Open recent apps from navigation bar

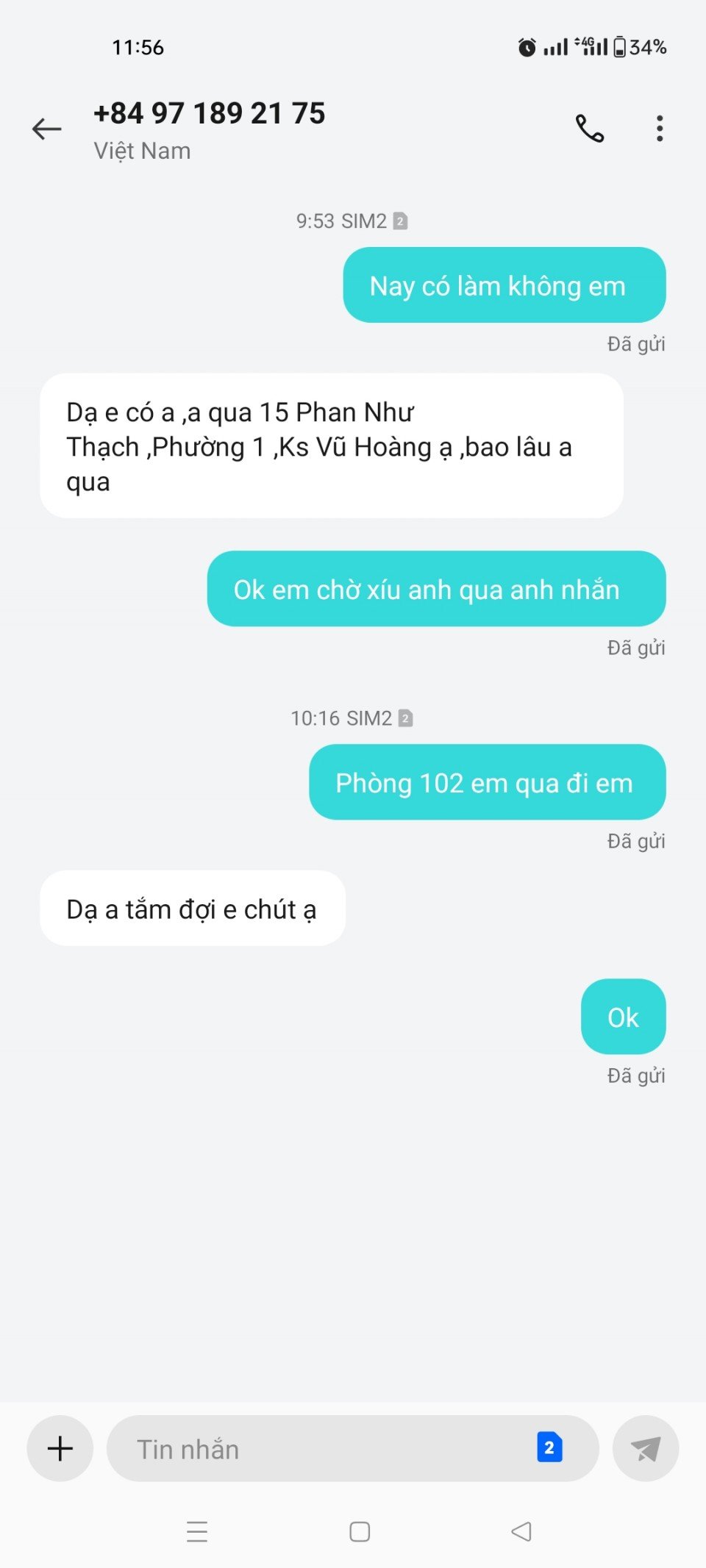(x=197, y=1531)
